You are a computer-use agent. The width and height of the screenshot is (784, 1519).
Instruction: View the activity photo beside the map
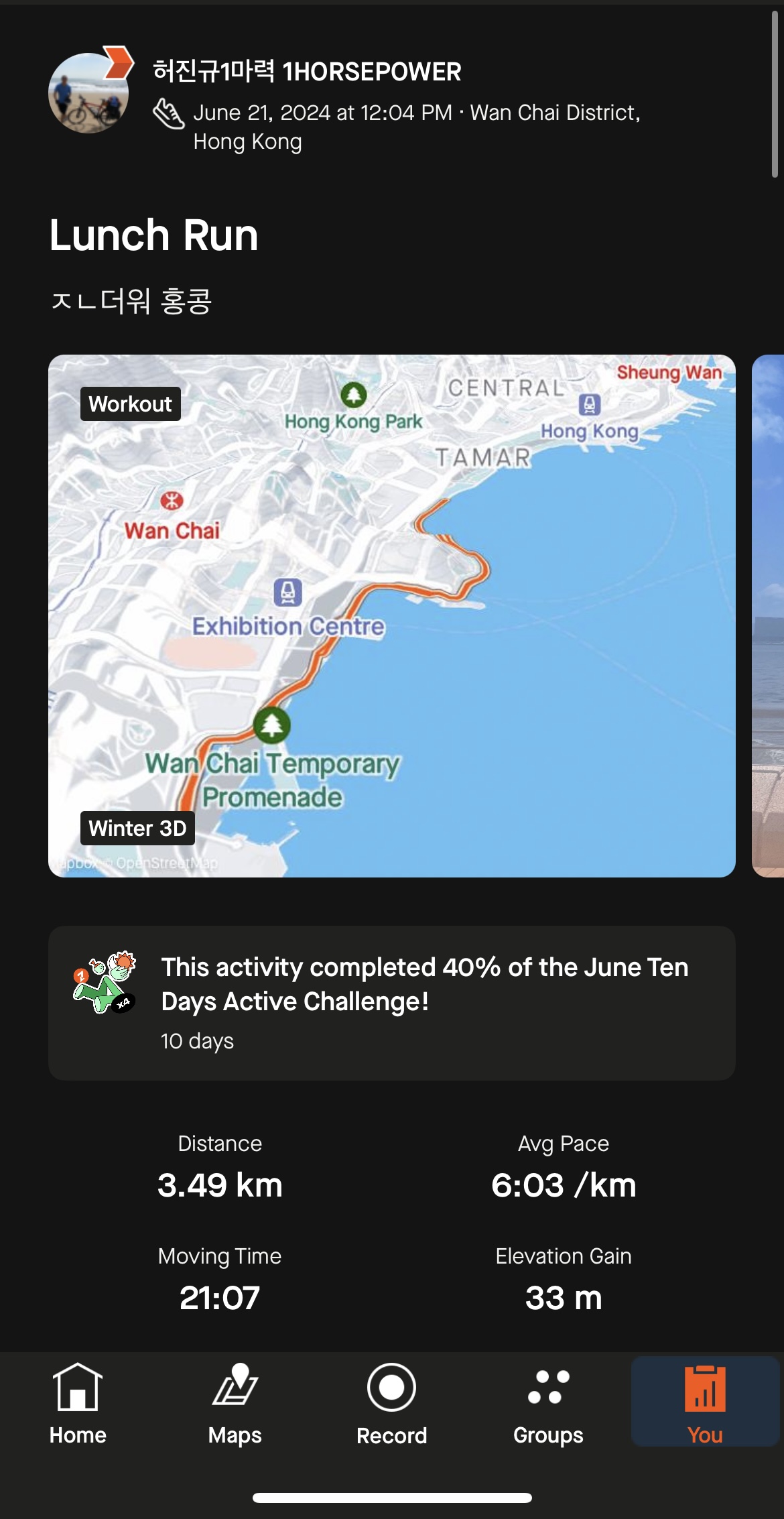point(768,615)
